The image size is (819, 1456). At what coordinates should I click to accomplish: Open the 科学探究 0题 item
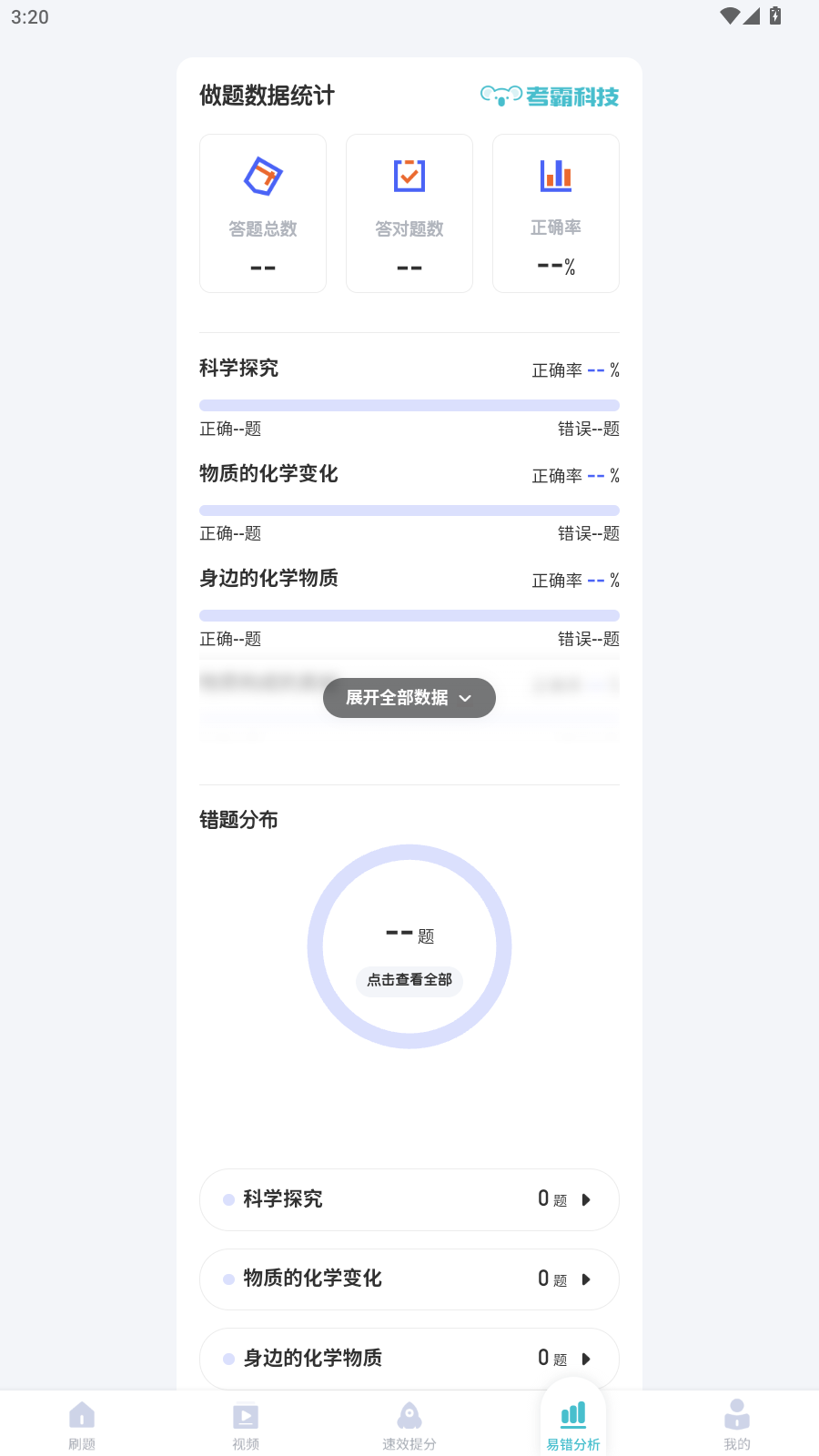(409, 1199)
